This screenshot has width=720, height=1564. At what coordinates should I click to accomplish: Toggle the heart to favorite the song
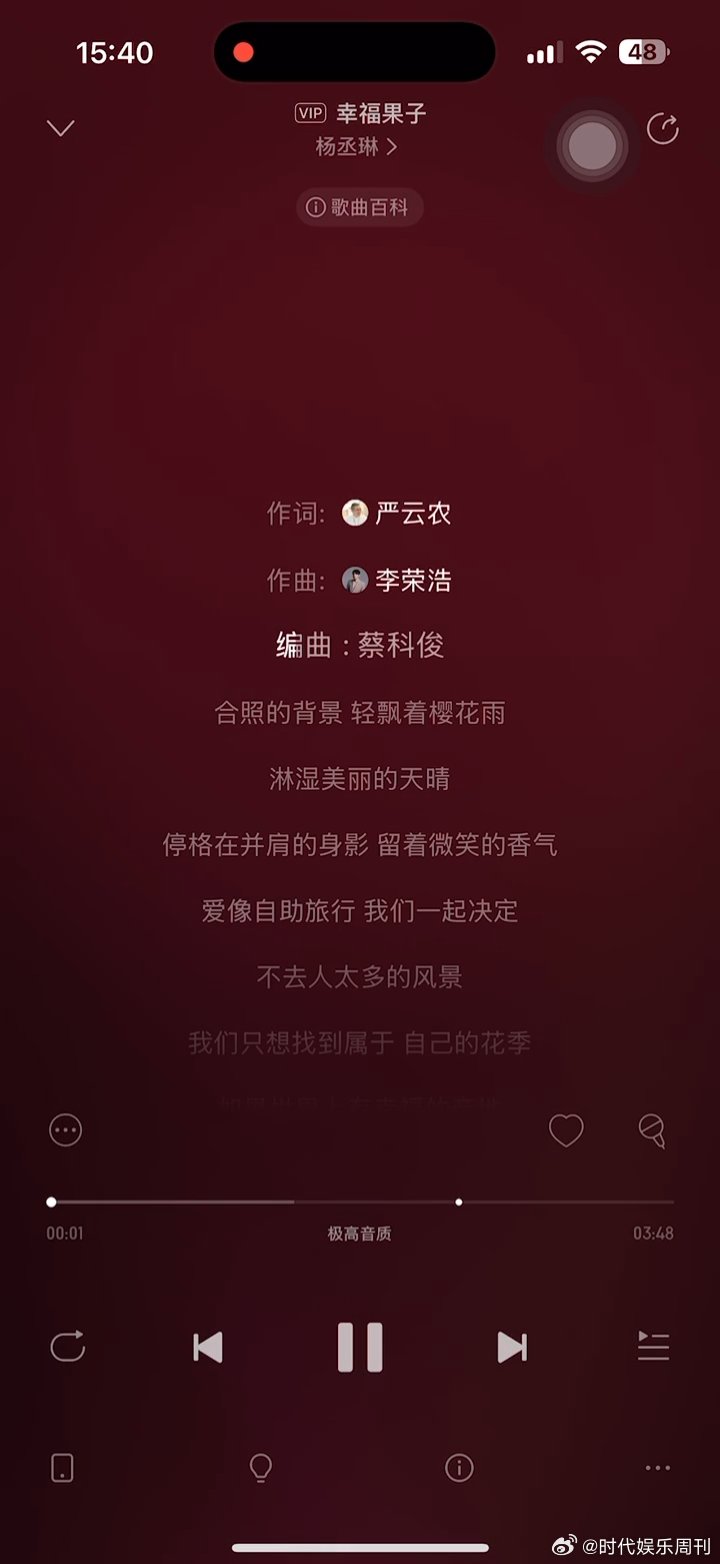click(x=566, y=1130)
